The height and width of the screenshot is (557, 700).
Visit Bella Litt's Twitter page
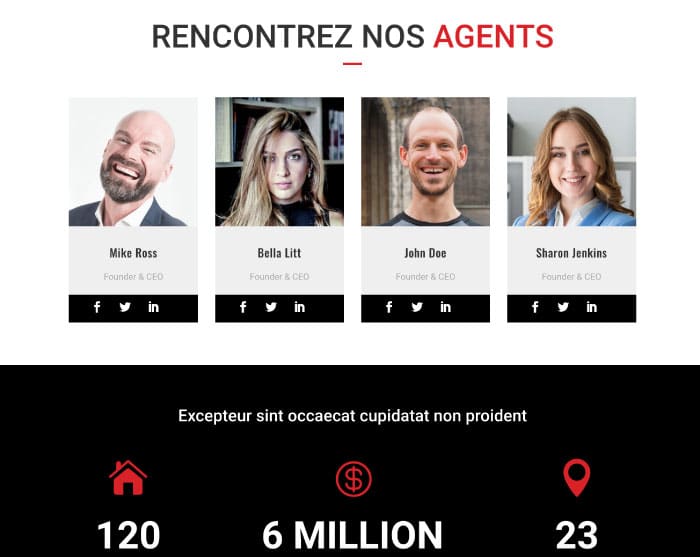[x=271, y=307]
